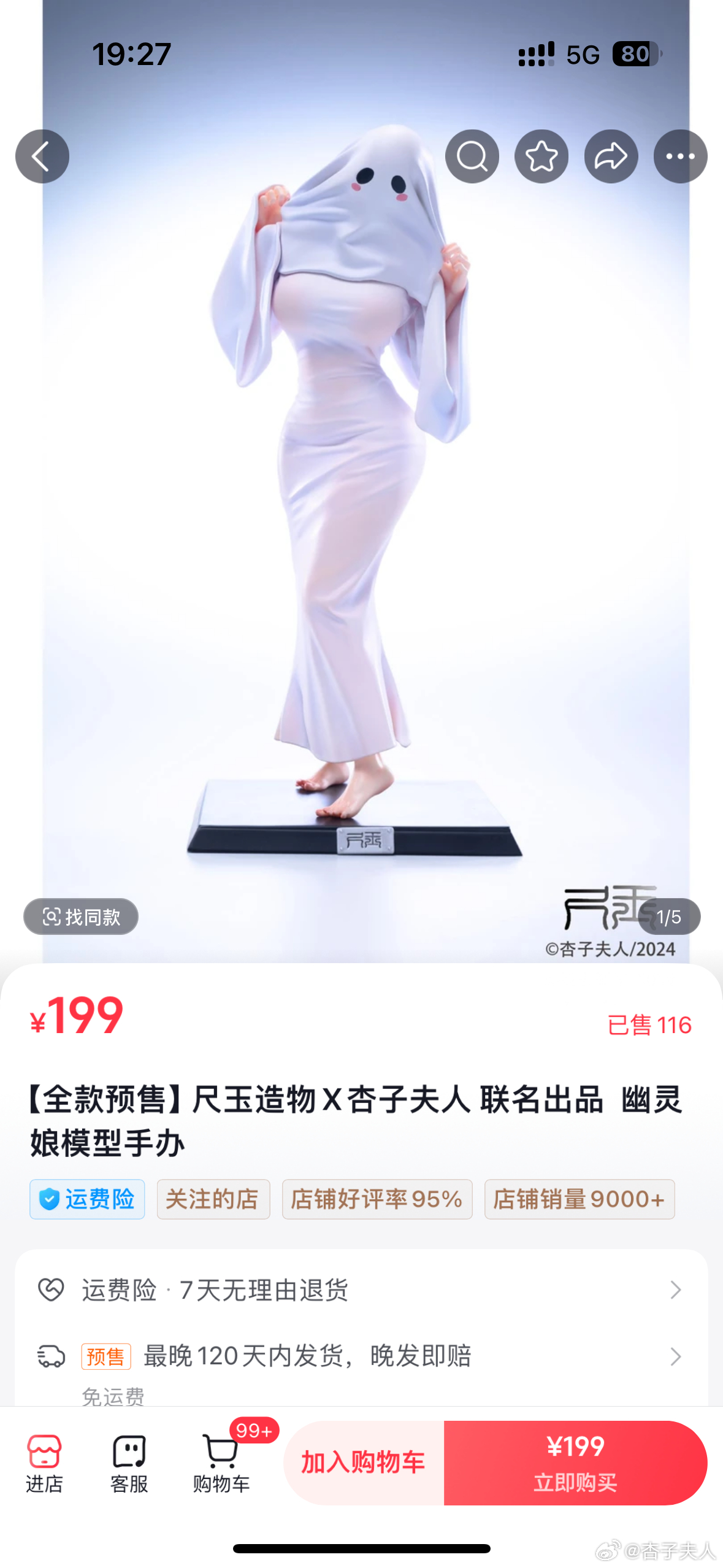Share this product listing
Viewport: 723px width, 1568px height.
coord(611,156)
